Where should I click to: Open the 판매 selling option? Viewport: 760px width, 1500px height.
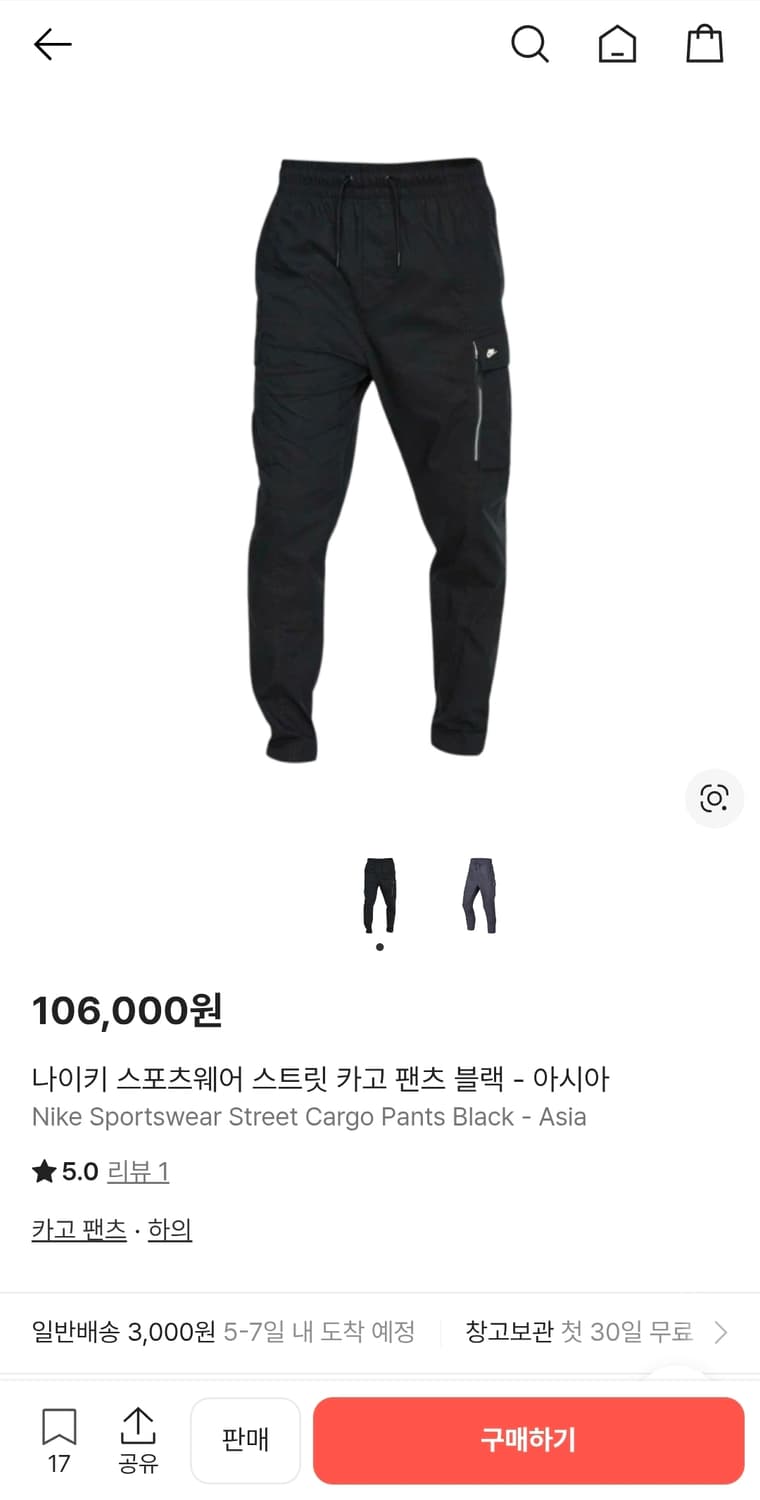tap(245, 1440)
